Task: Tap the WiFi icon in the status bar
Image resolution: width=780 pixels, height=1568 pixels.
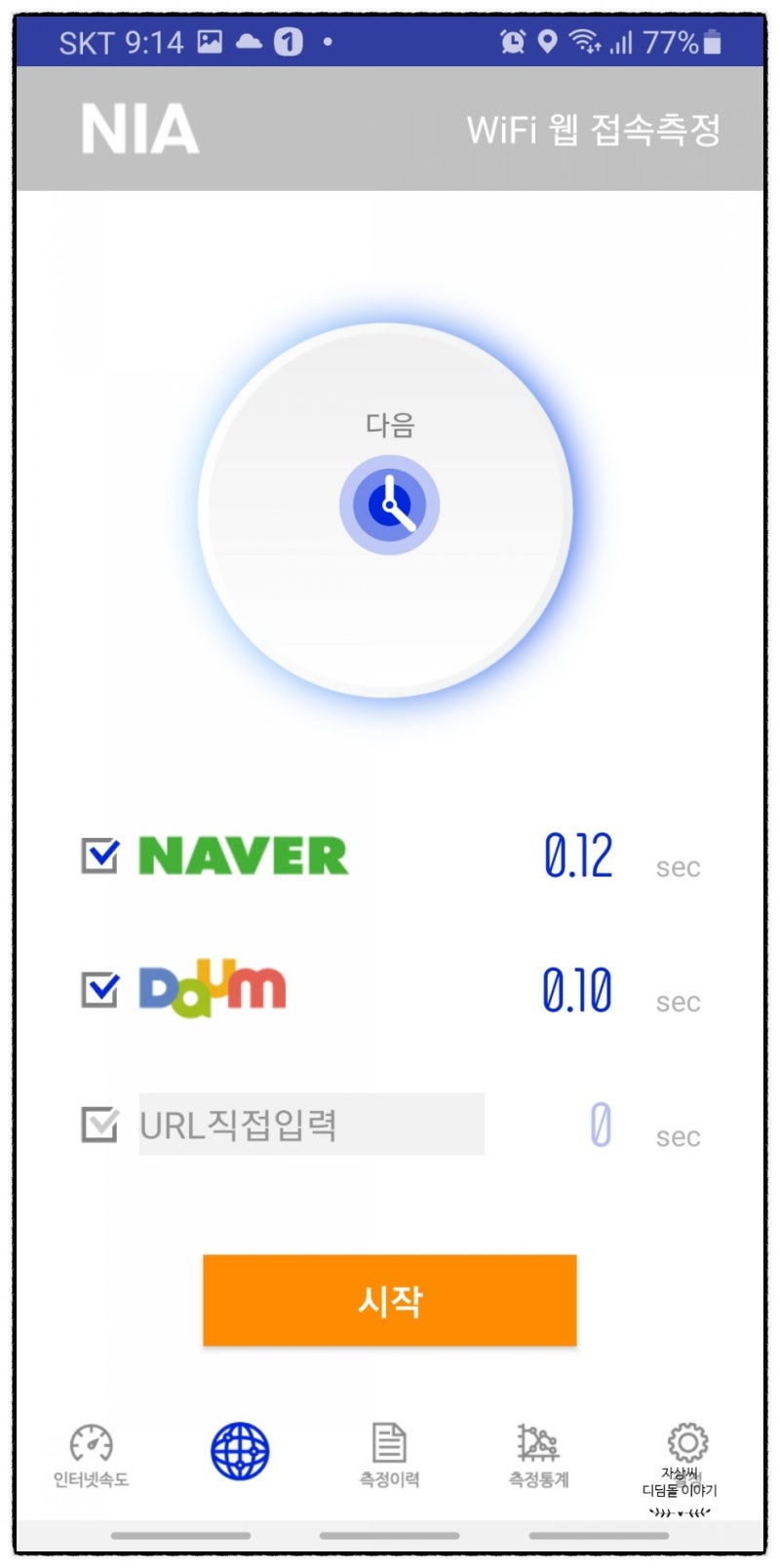Action: coord(584,41)
